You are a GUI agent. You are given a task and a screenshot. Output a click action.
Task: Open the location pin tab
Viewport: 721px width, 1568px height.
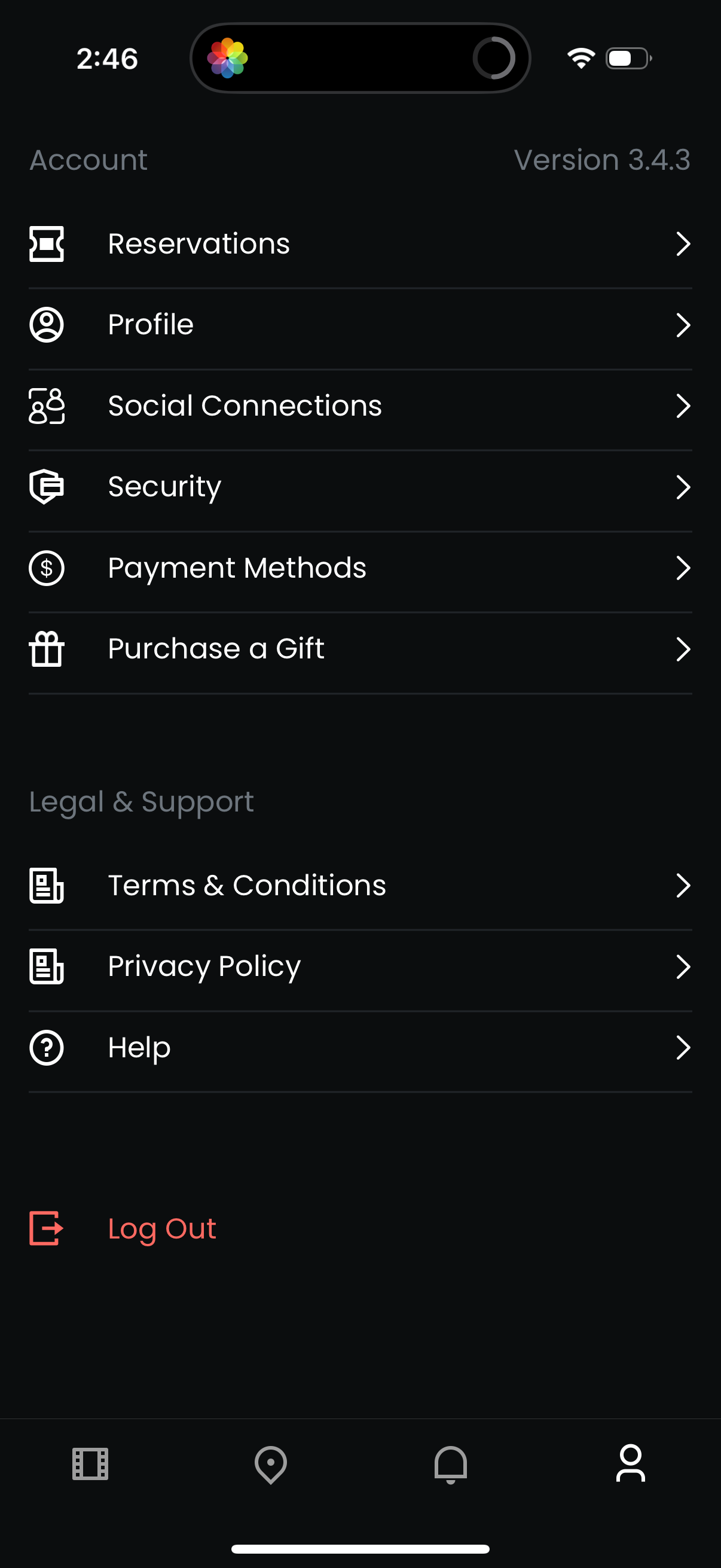pyautogui.click(x=270, y=1465)
